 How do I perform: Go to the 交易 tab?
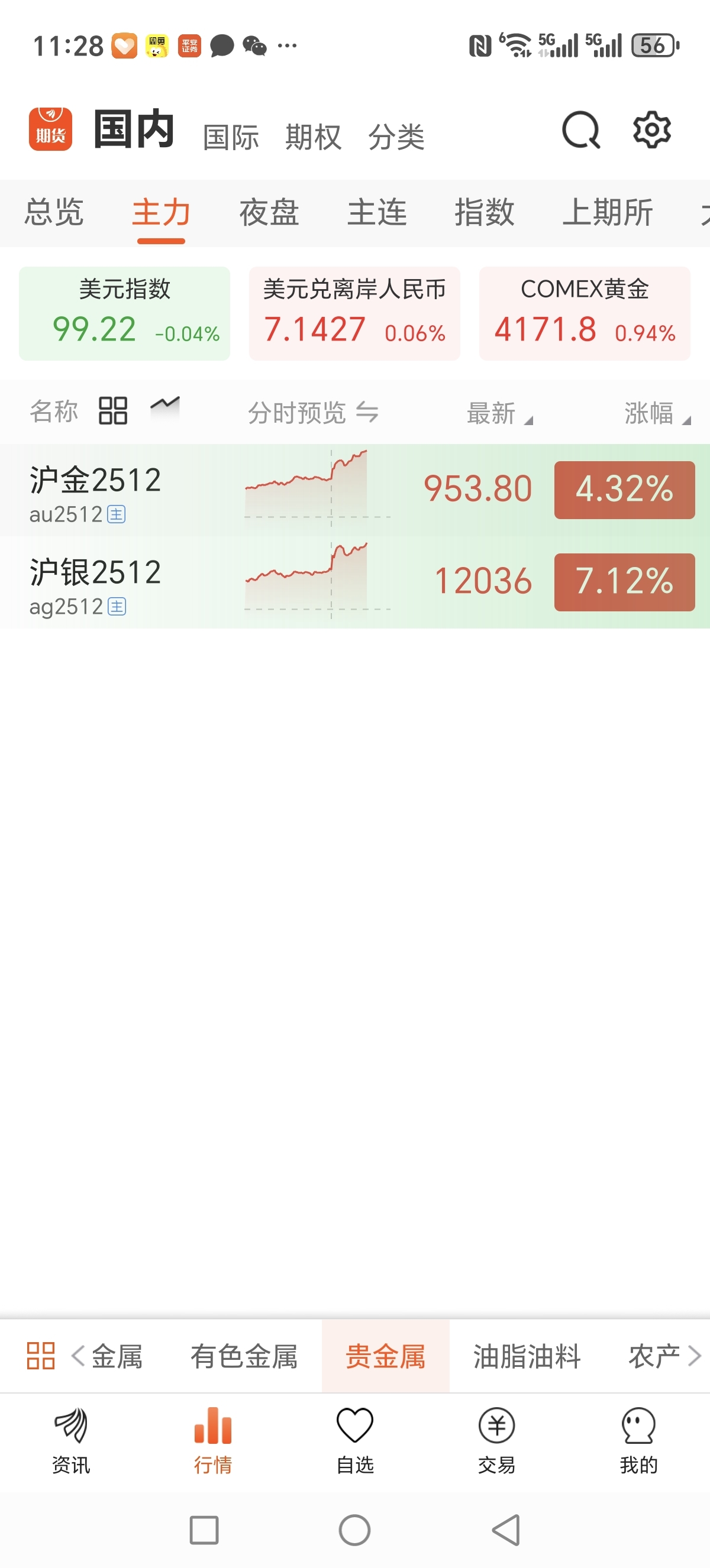click(x=497, y=1440)
